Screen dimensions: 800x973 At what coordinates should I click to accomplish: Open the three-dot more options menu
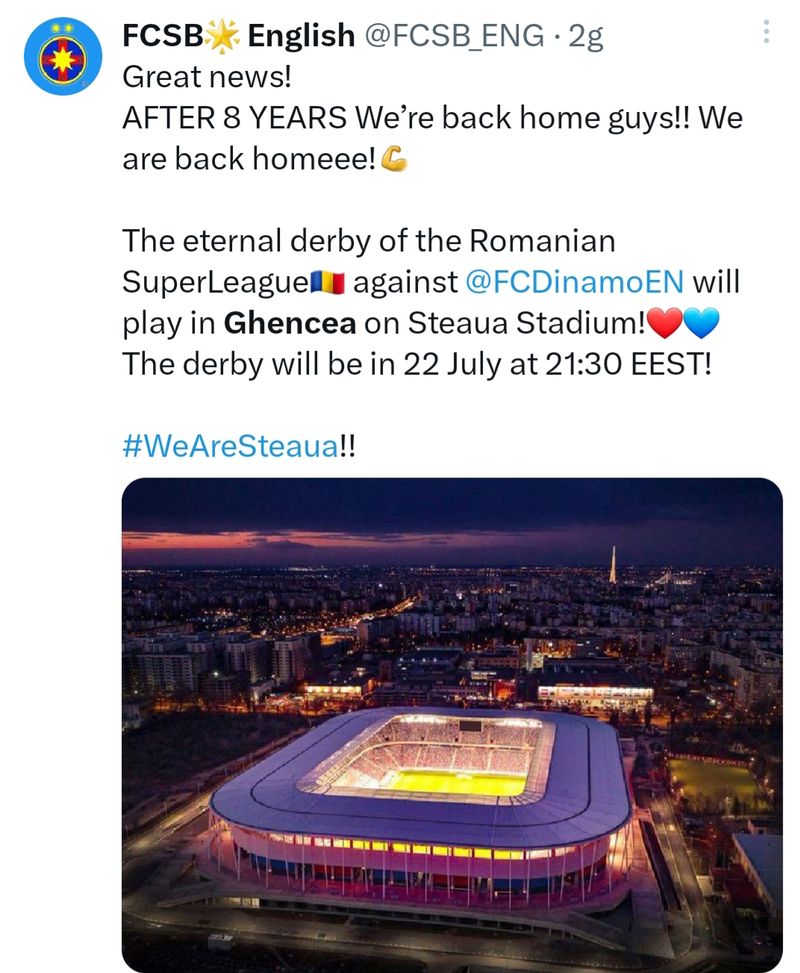768,32
